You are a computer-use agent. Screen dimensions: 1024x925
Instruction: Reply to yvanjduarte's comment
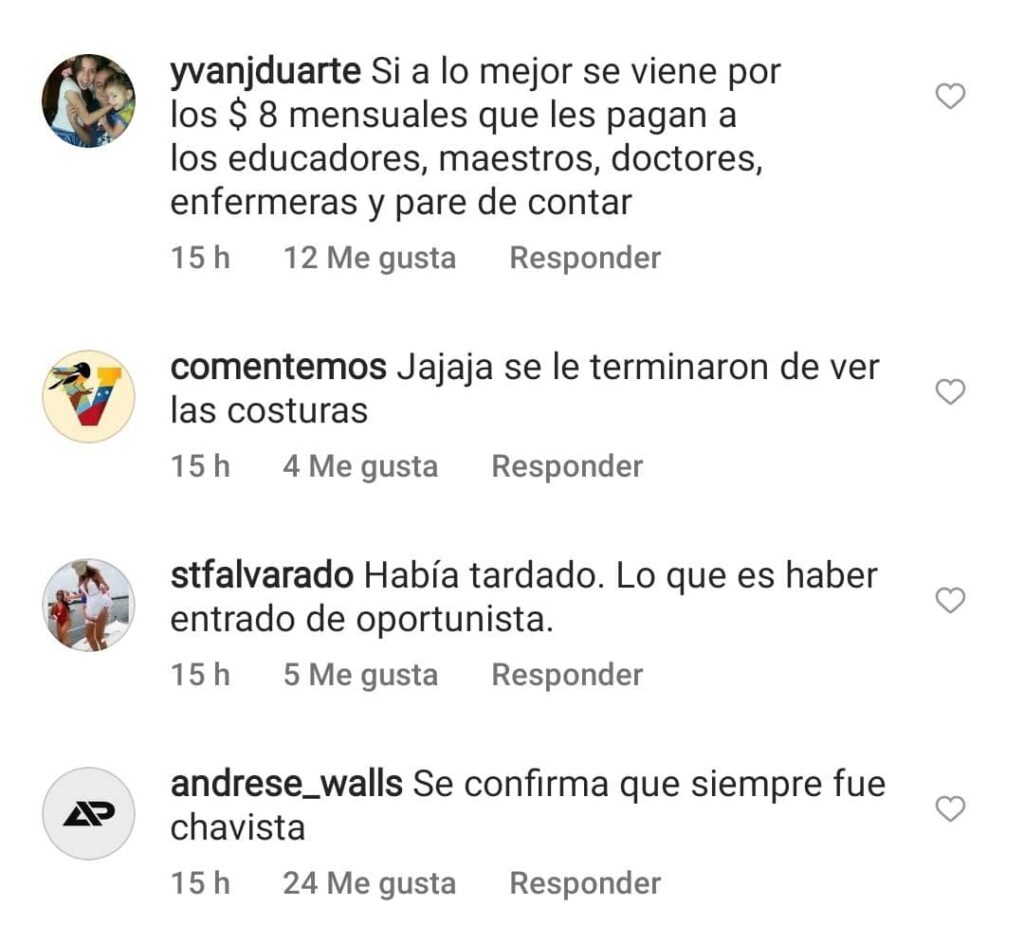(x=585, y=258)
